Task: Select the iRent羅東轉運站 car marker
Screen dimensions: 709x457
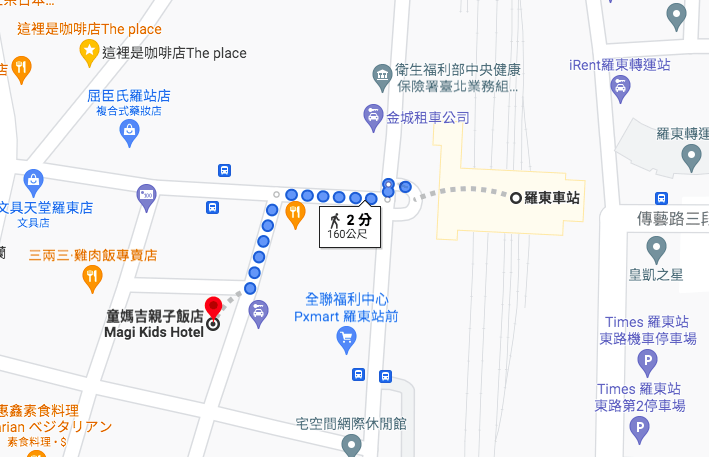Action: click(619, 88)
